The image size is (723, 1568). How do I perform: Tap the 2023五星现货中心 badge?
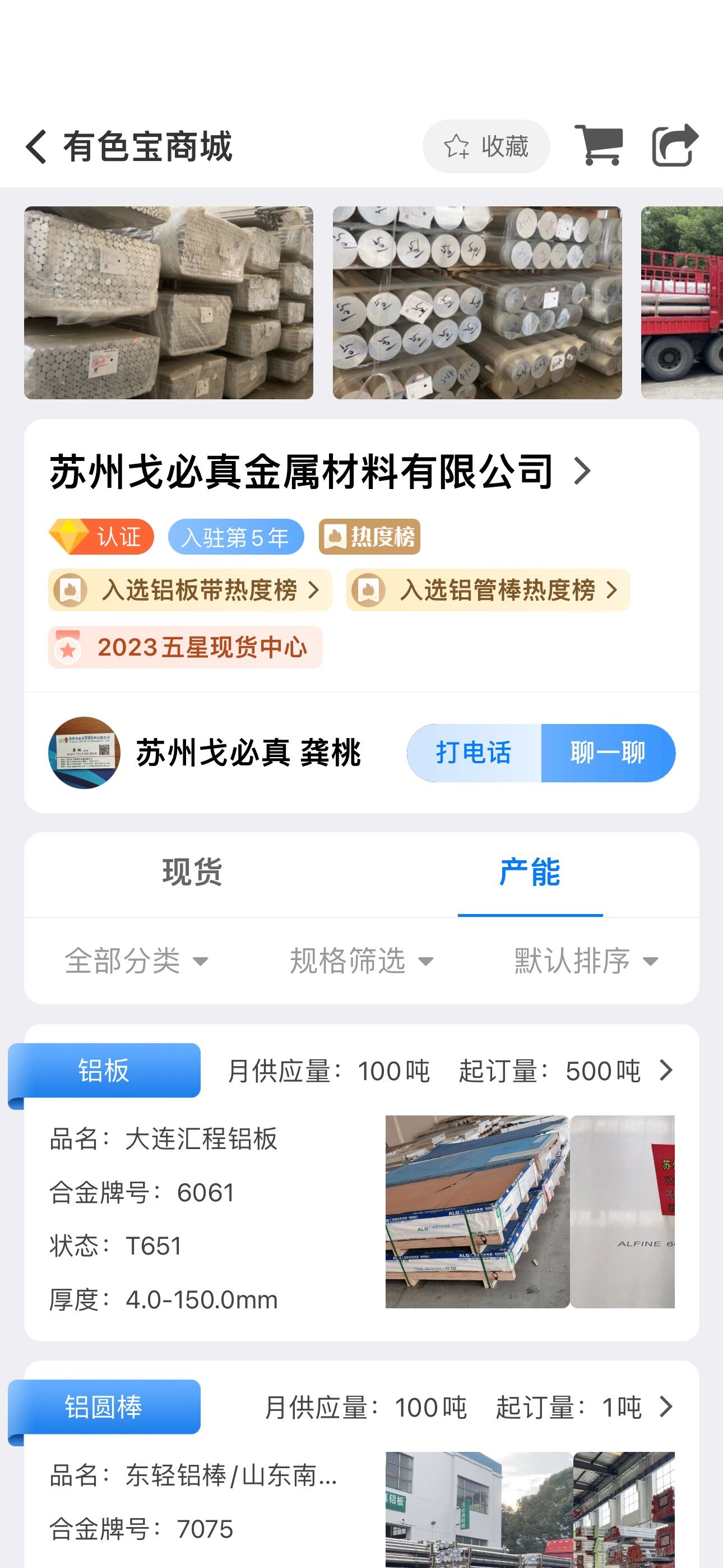186,647
